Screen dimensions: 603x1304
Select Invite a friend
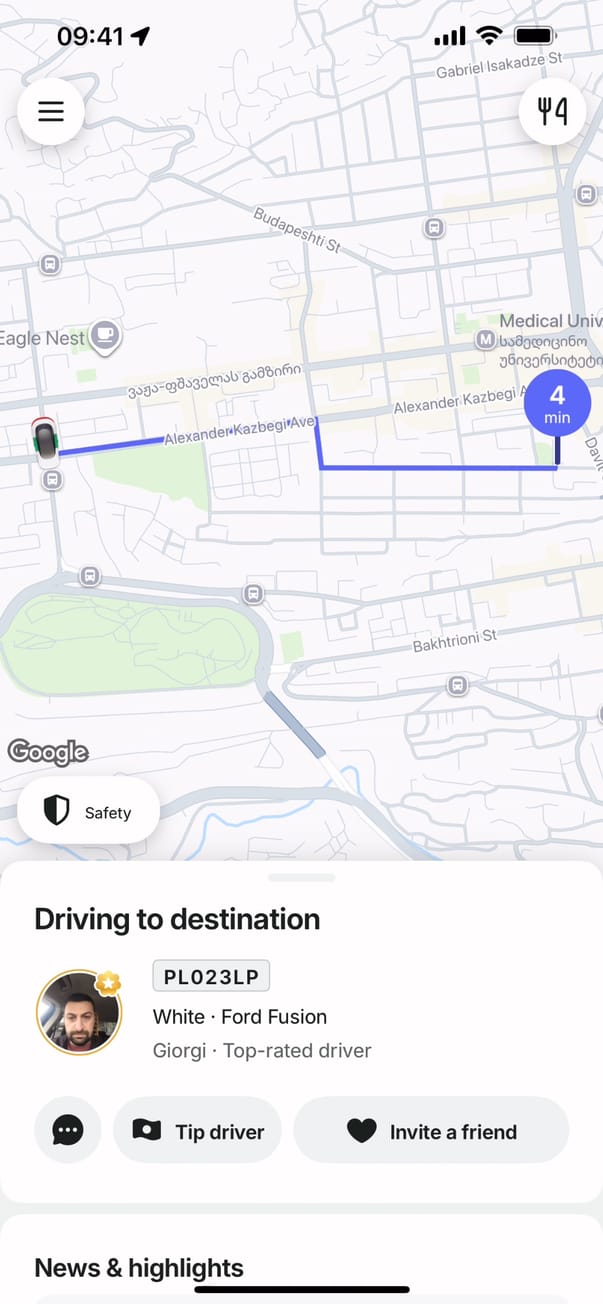(x=431, y=1131)
